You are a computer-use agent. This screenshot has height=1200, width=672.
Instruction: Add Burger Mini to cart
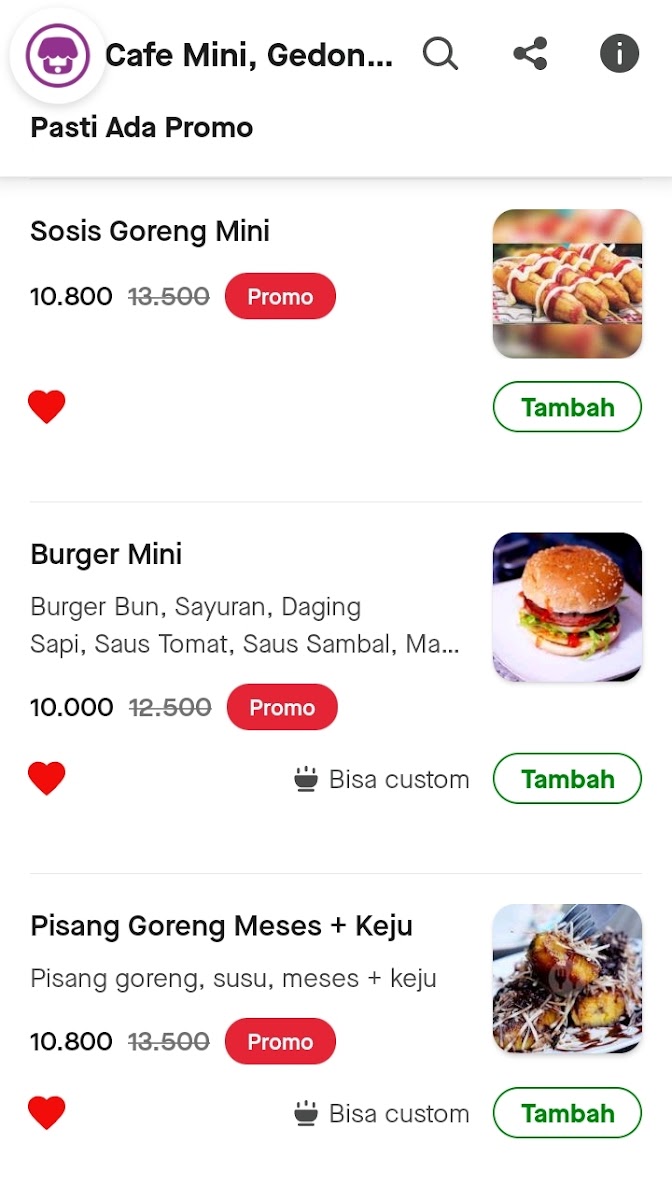tap(567, 779)
